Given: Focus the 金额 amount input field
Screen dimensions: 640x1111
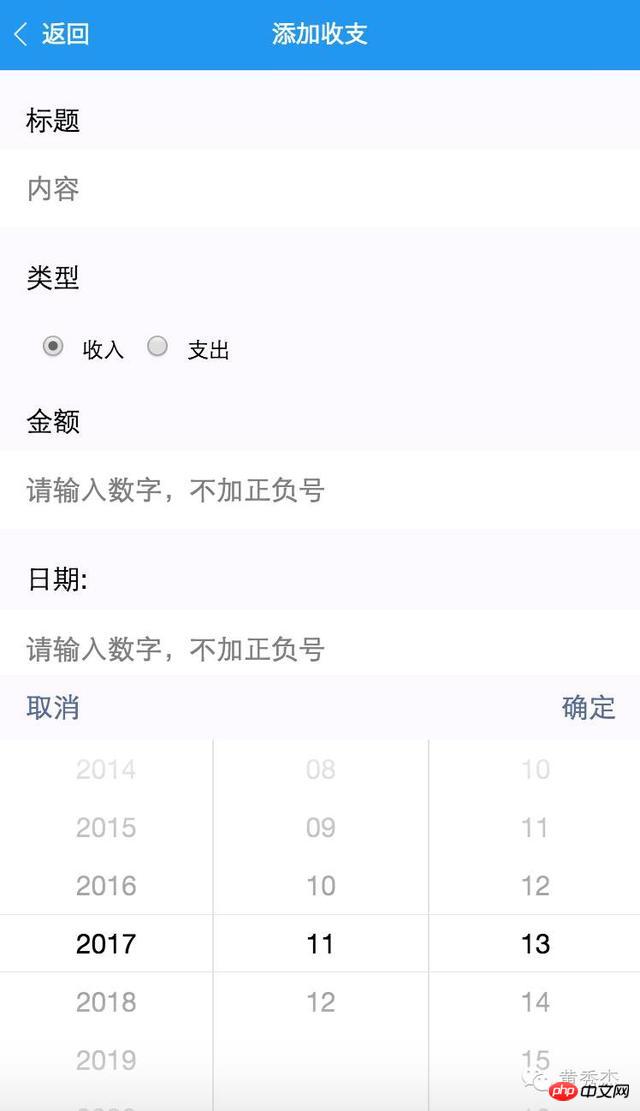Looking at the screenshot, I should [320, 490].
